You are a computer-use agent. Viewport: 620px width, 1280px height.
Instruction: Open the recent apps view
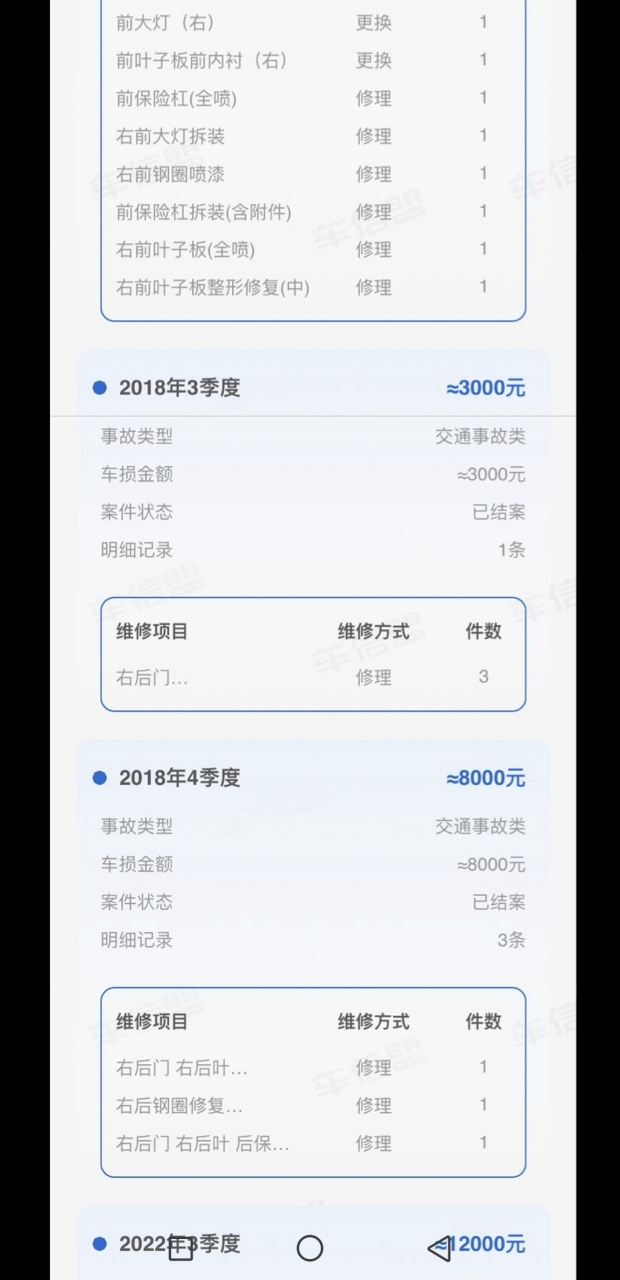tap(181, 1248)
